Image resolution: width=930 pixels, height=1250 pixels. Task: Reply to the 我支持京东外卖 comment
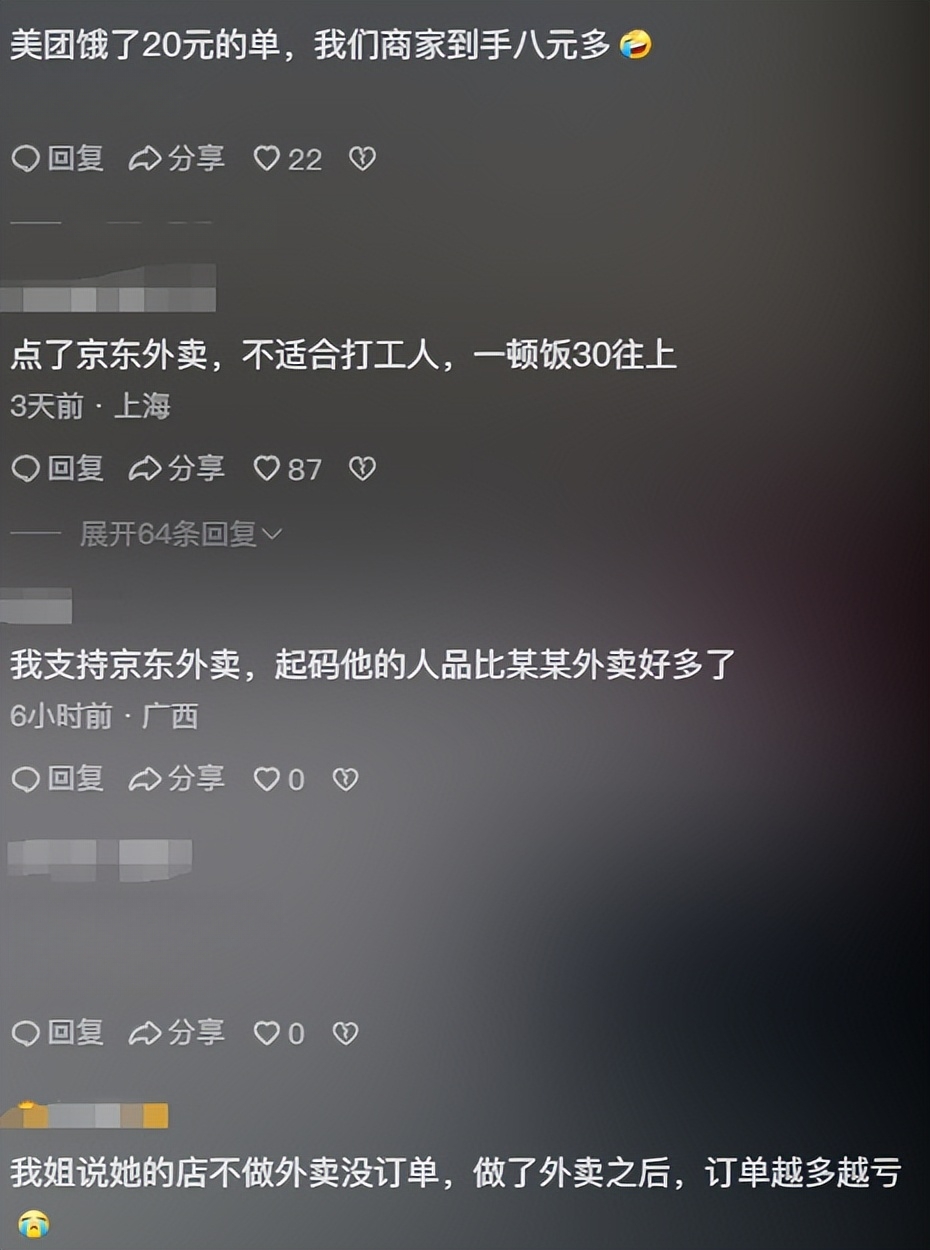(57, 778)
